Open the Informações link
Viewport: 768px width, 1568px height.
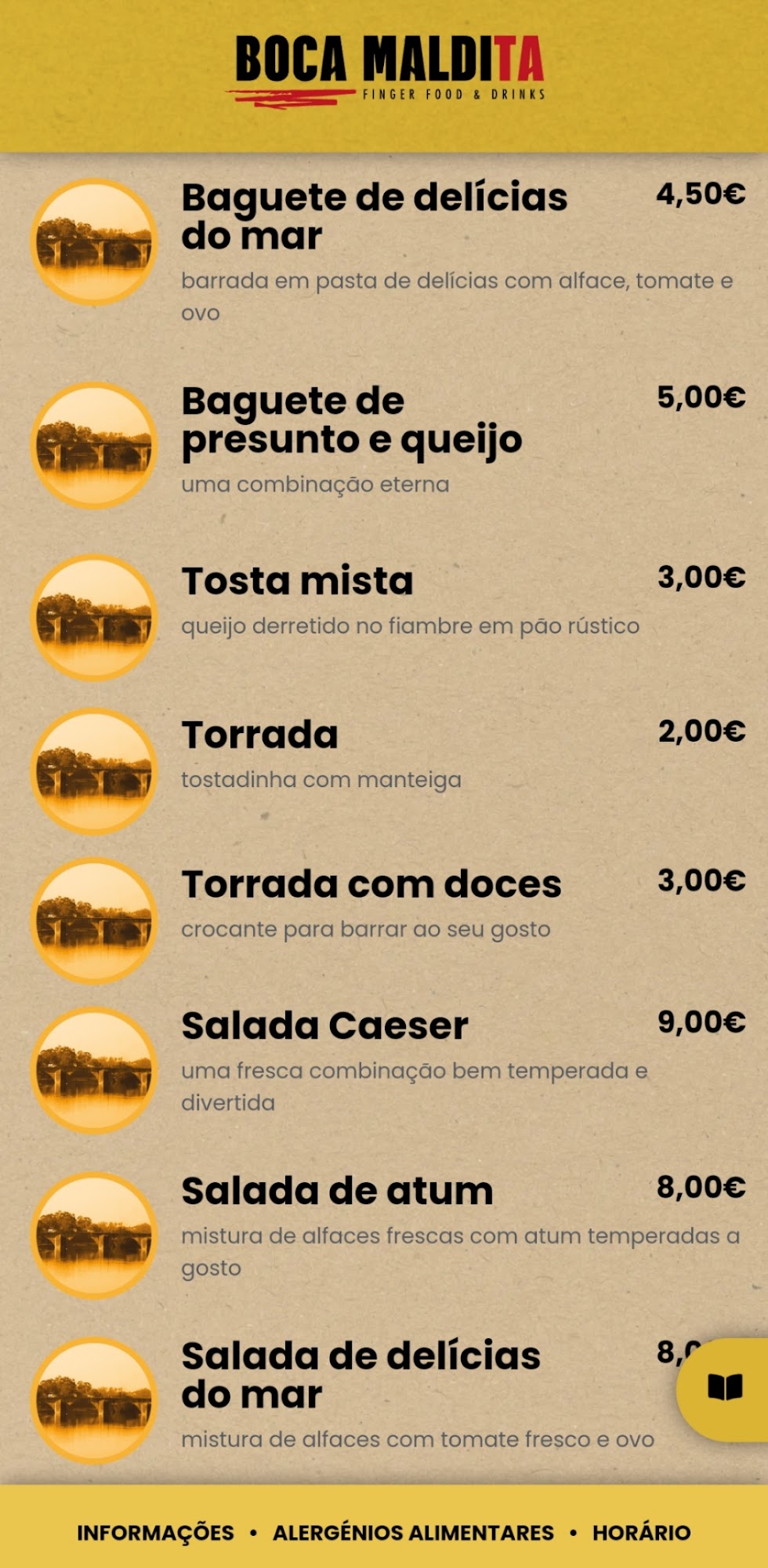155,1532
